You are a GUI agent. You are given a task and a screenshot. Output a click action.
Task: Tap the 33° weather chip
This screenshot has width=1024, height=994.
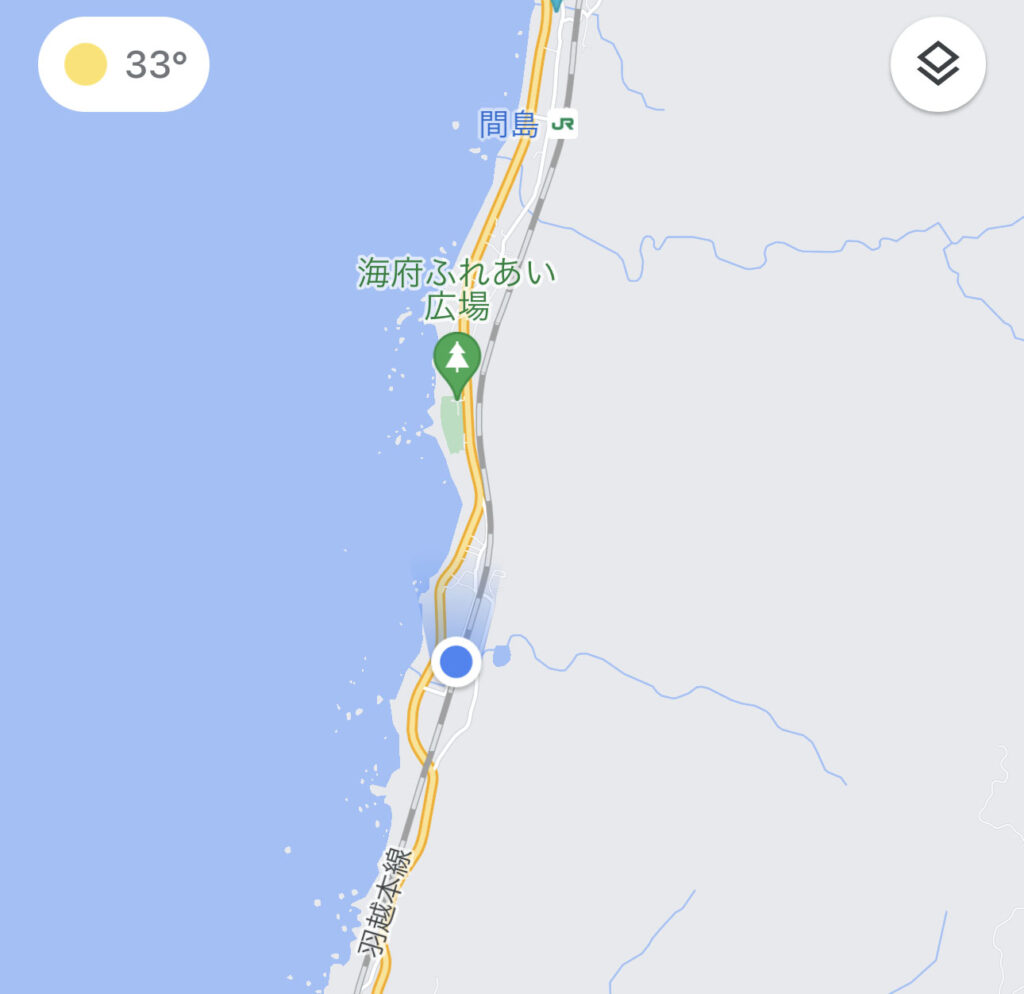(124, 65)
